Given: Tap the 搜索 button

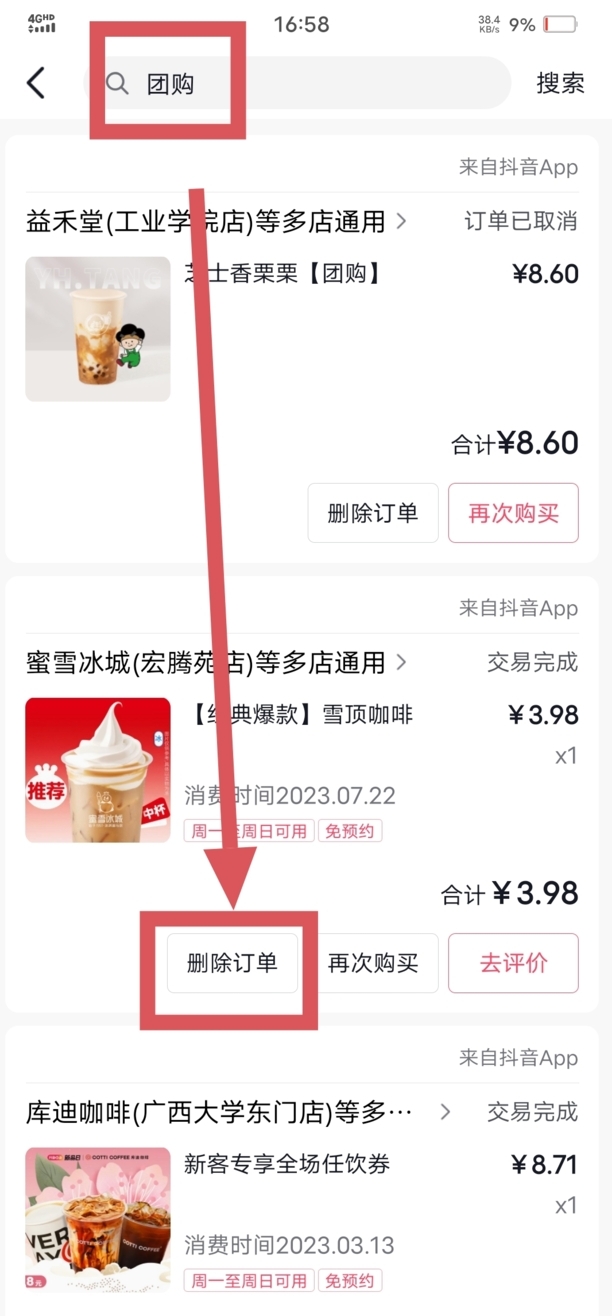Looking at the screenshot, I should (560, 83).
